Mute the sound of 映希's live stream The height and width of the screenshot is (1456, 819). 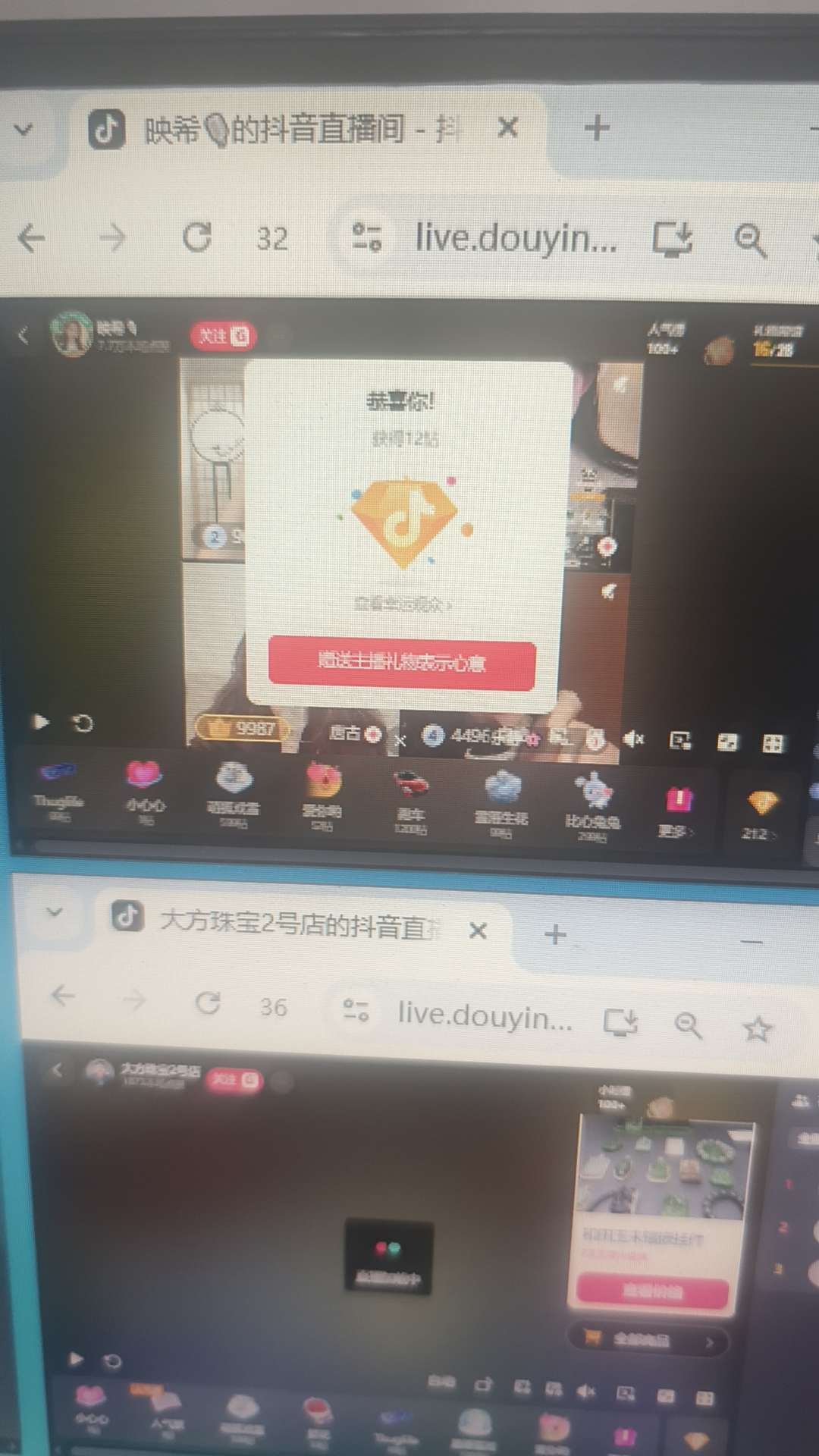click(633, 738)
